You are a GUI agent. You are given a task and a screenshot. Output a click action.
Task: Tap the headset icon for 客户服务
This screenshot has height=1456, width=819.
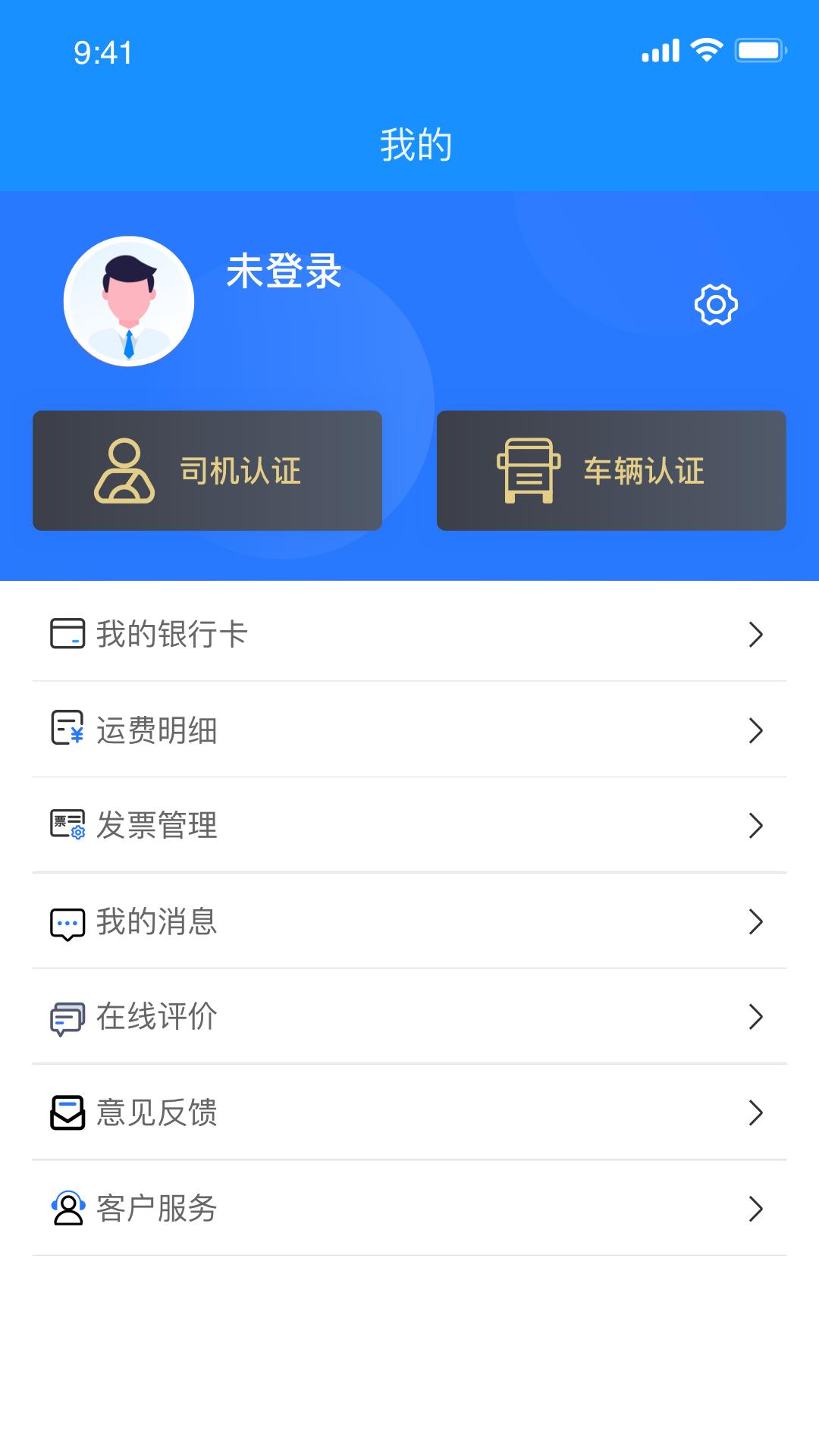pyautogui.click(x=67, y=1209)
